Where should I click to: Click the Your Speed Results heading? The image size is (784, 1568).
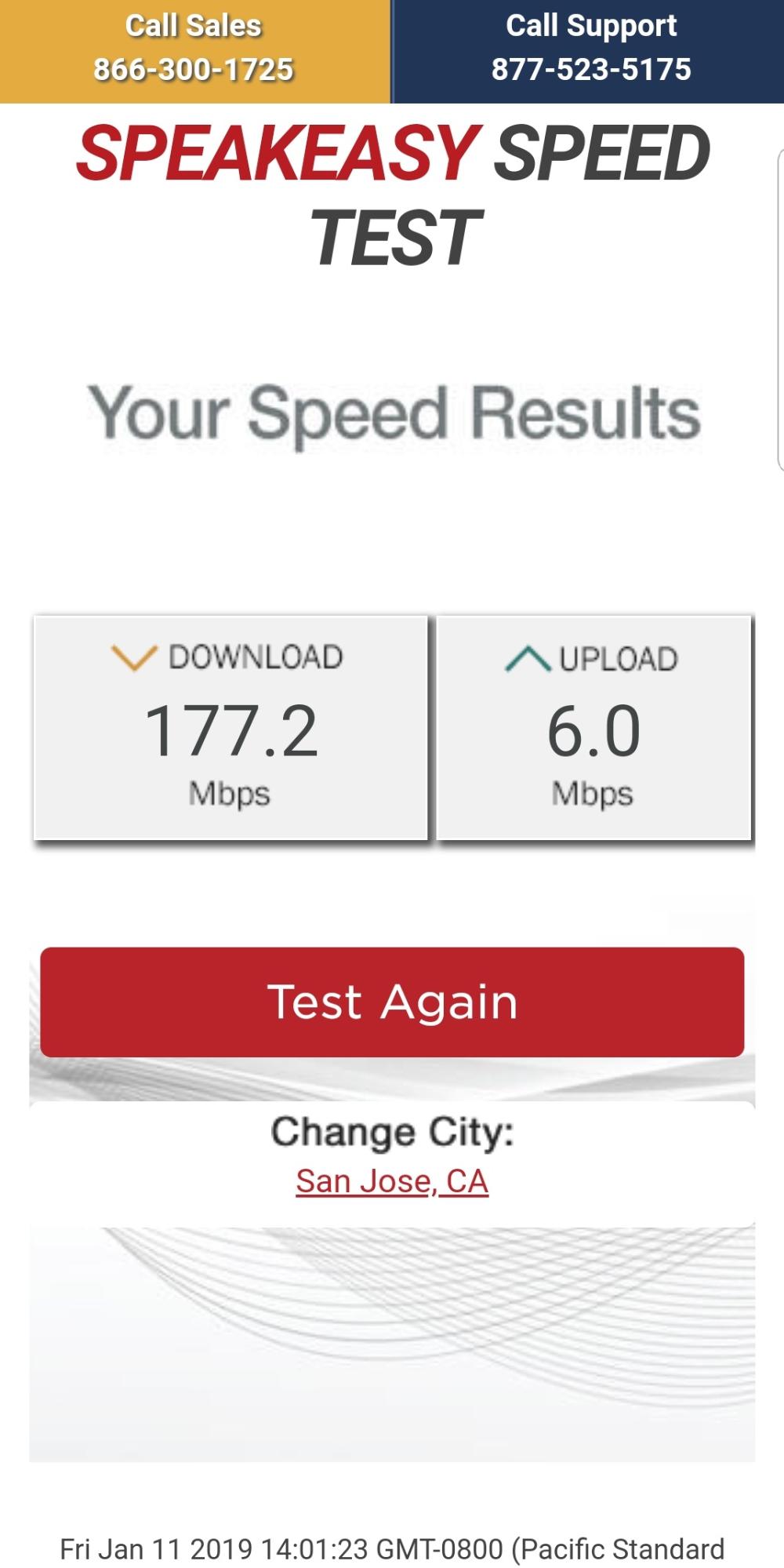tap(396, 412)
